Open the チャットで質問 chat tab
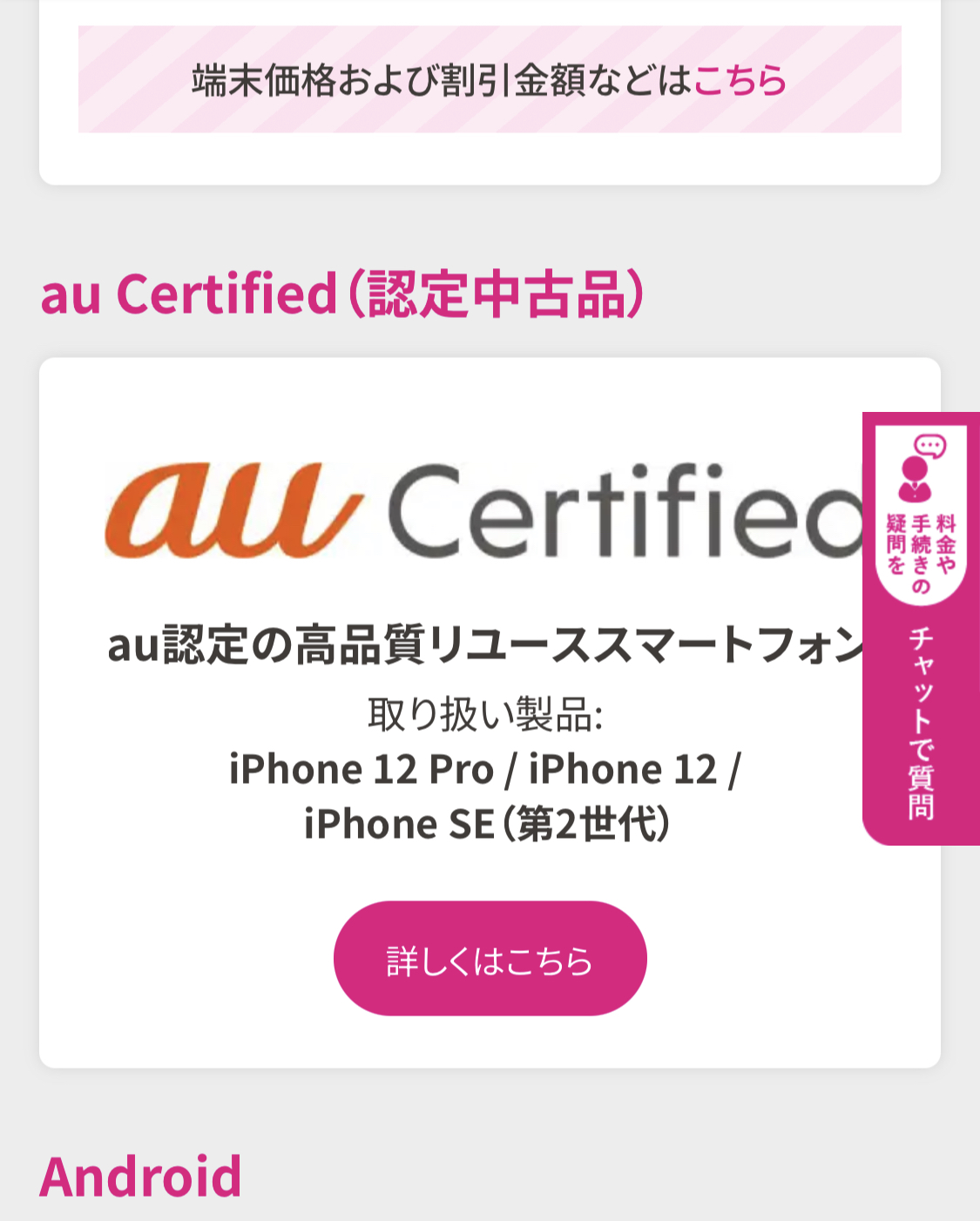This screenshot has width=980, height=1221. click(921, 629)
